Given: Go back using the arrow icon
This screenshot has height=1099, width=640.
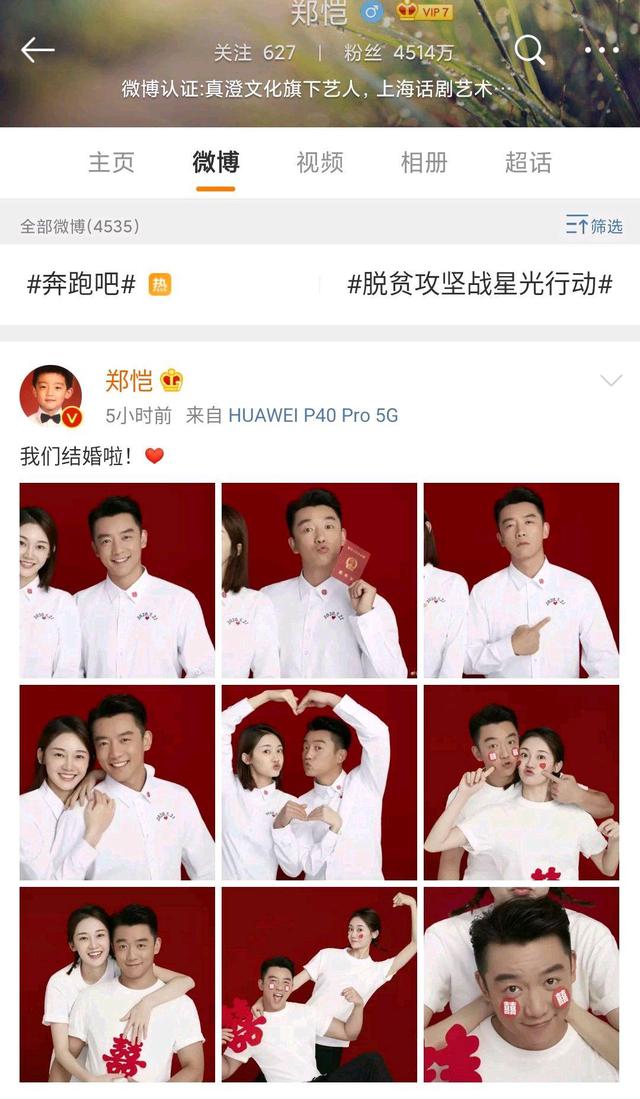Looking at the screenshot, I should coord(38,50).
